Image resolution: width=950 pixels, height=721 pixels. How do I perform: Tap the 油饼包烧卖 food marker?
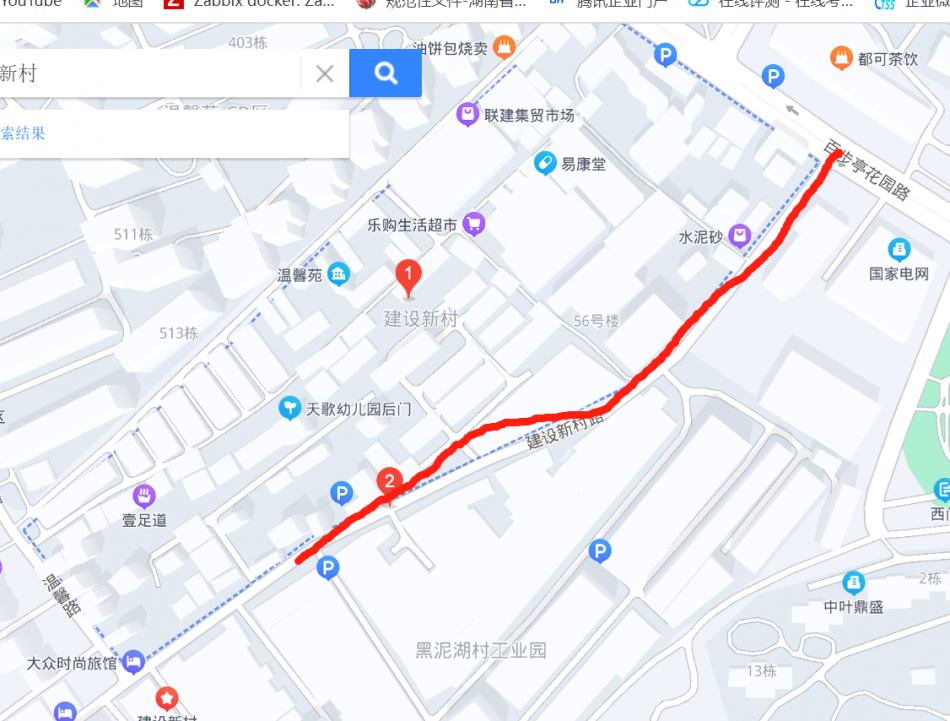pyautogui.click(x=505, y=47)
